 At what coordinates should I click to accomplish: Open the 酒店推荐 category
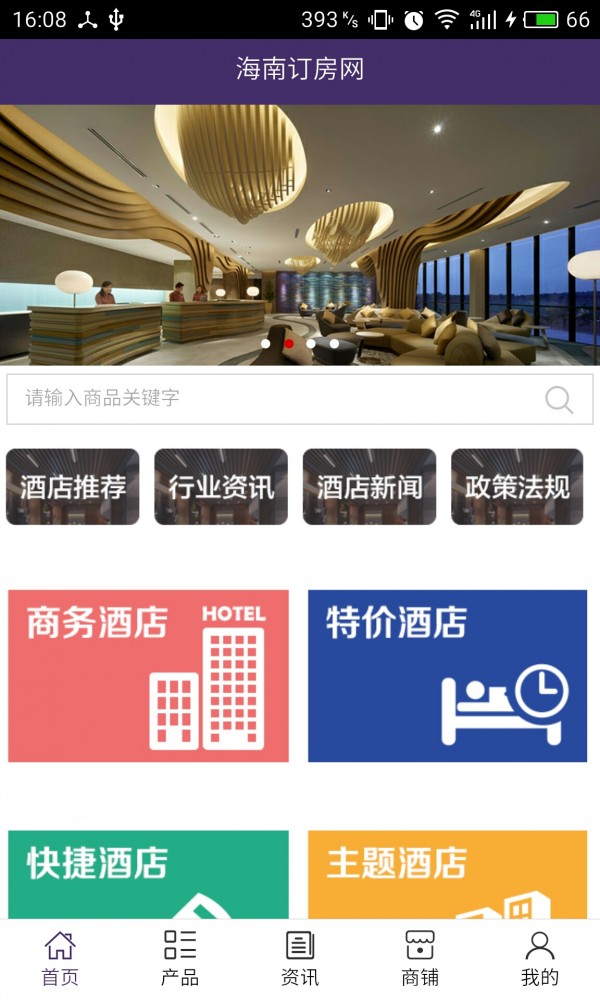73,487
